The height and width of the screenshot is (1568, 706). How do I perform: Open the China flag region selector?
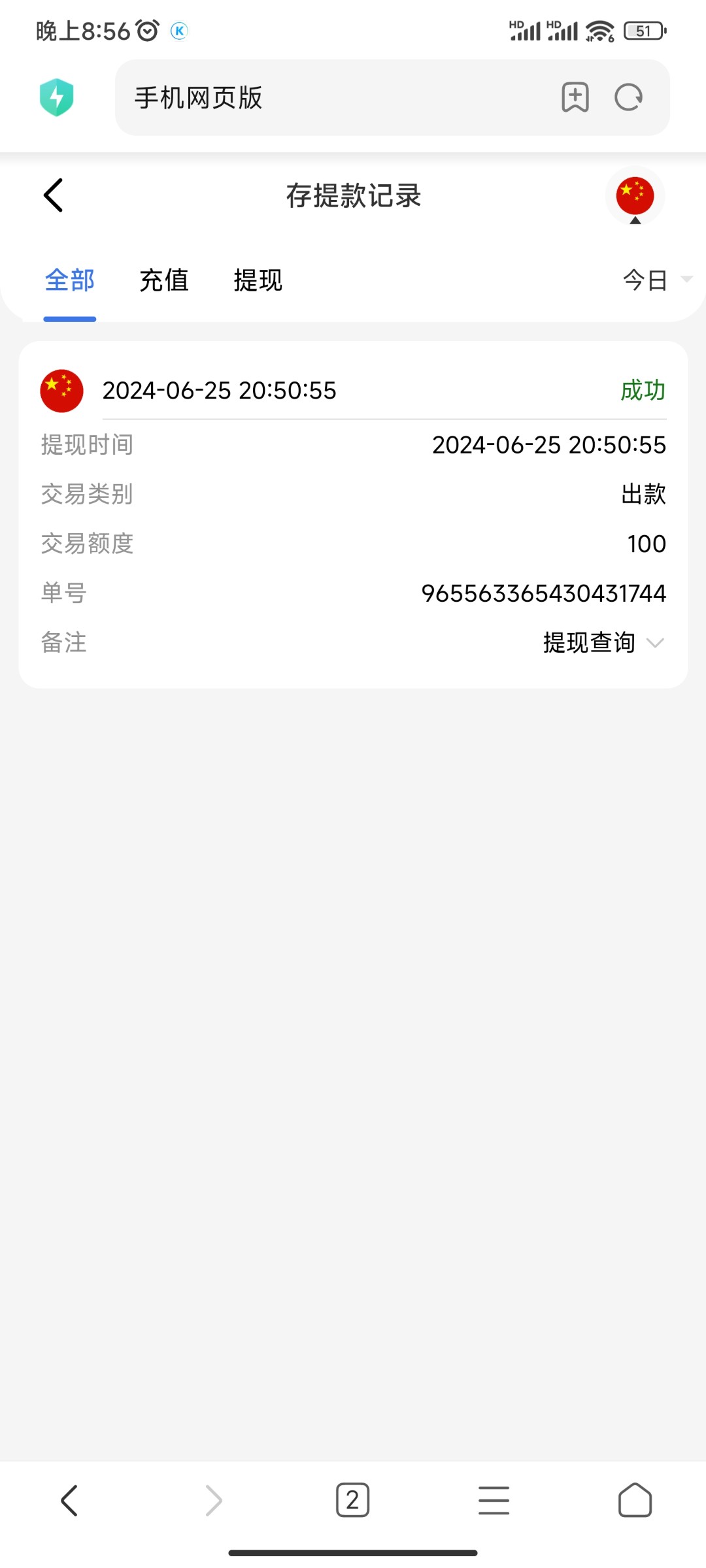[x=635, y=196]
